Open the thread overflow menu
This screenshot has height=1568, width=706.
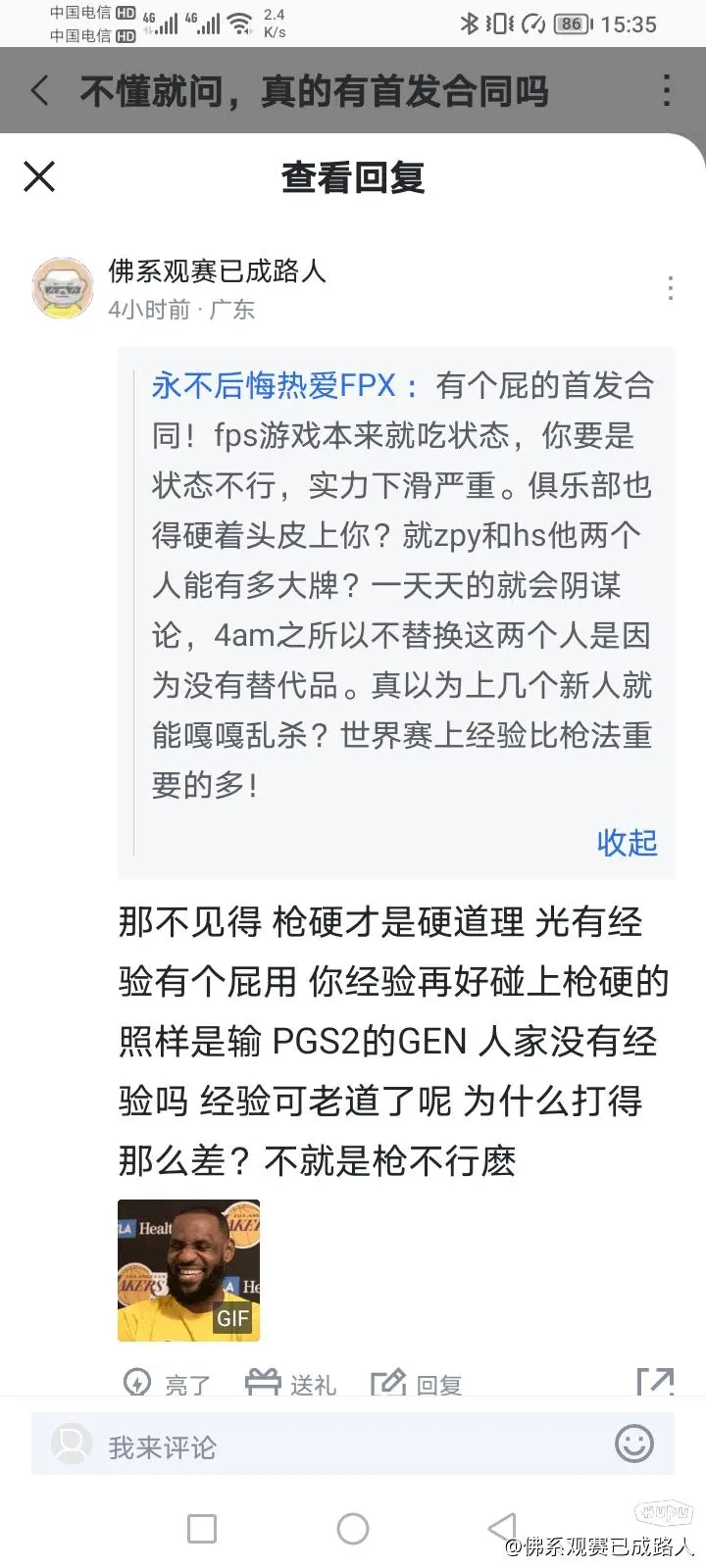(667, 91)
